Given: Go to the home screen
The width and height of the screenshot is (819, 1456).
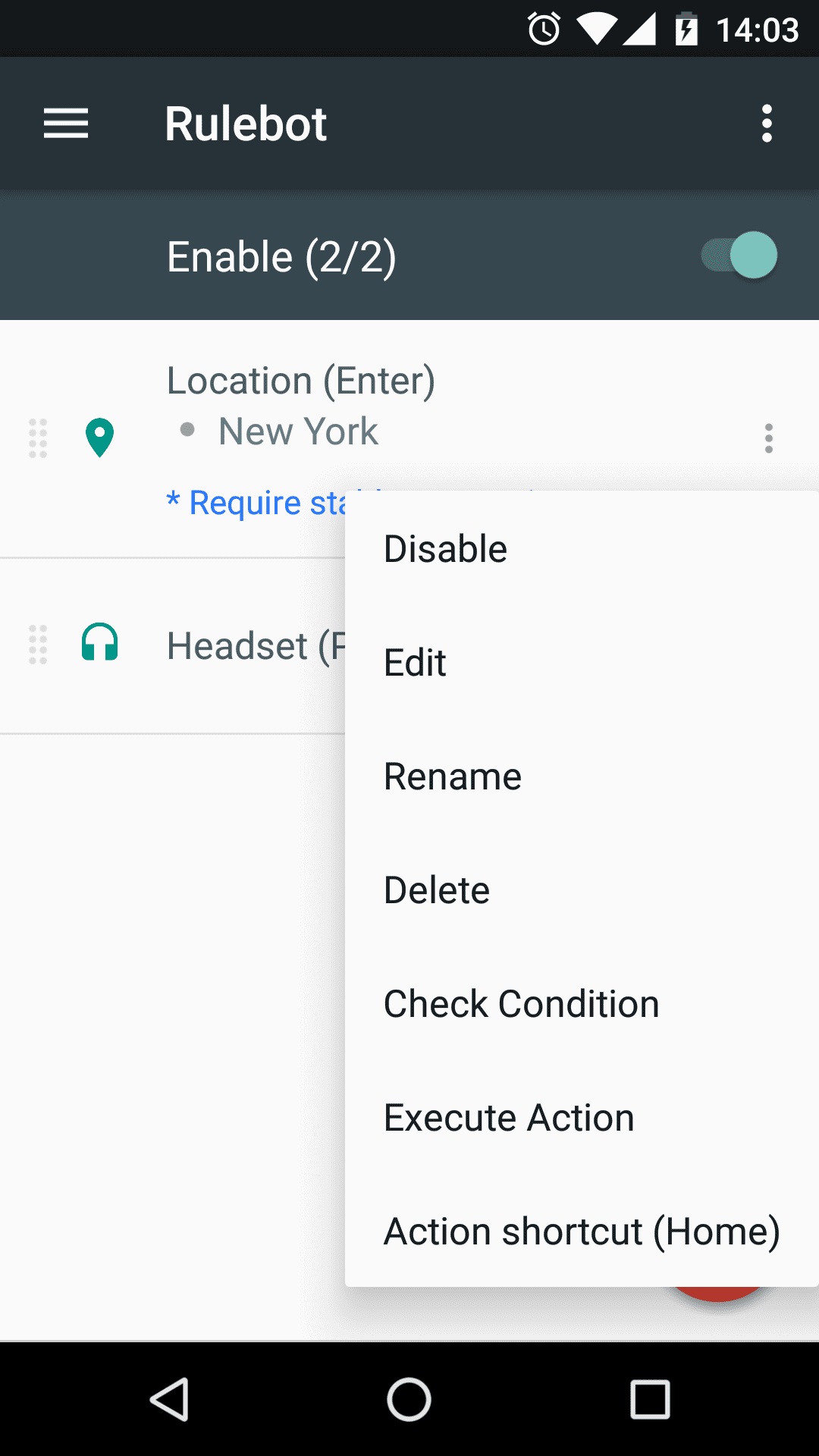Looking at the screenshot, I should 409,1399.
